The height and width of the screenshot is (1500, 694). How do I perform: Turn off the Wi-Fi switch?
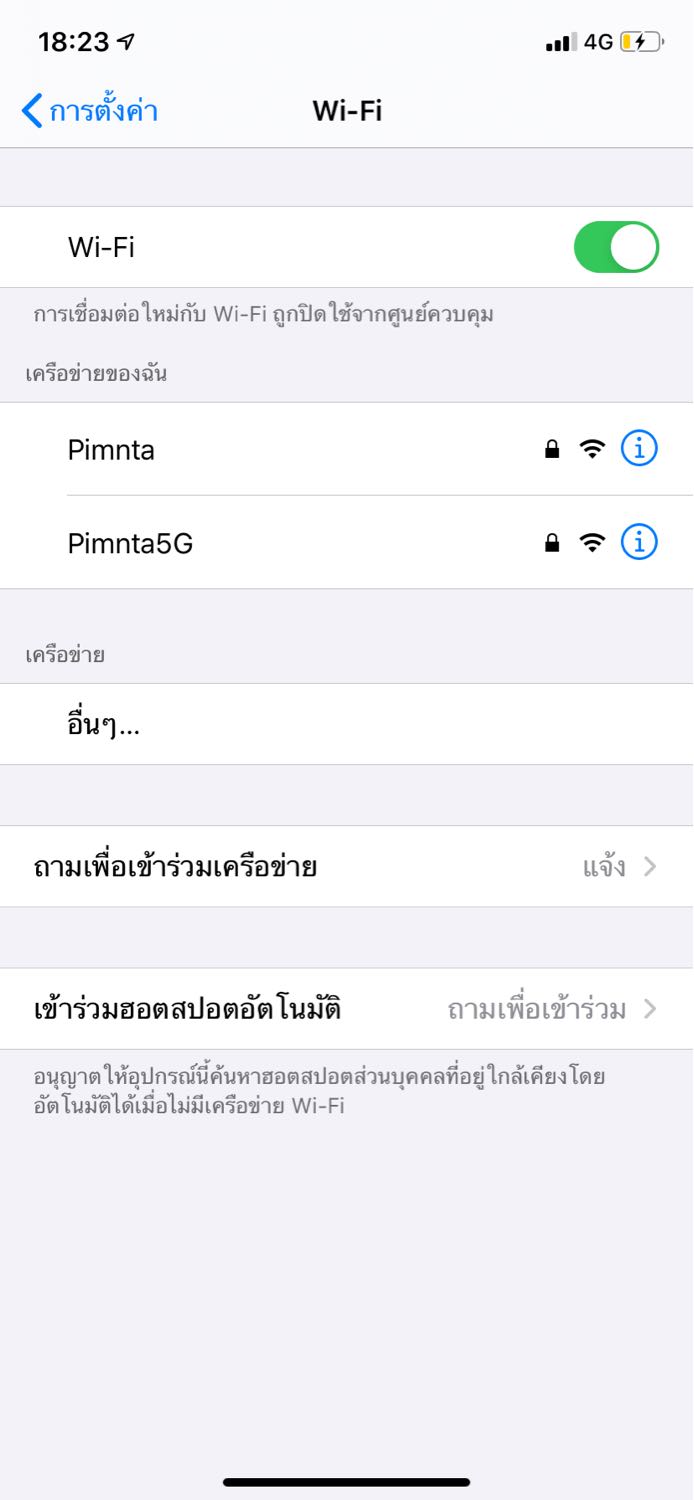[616, 247]
